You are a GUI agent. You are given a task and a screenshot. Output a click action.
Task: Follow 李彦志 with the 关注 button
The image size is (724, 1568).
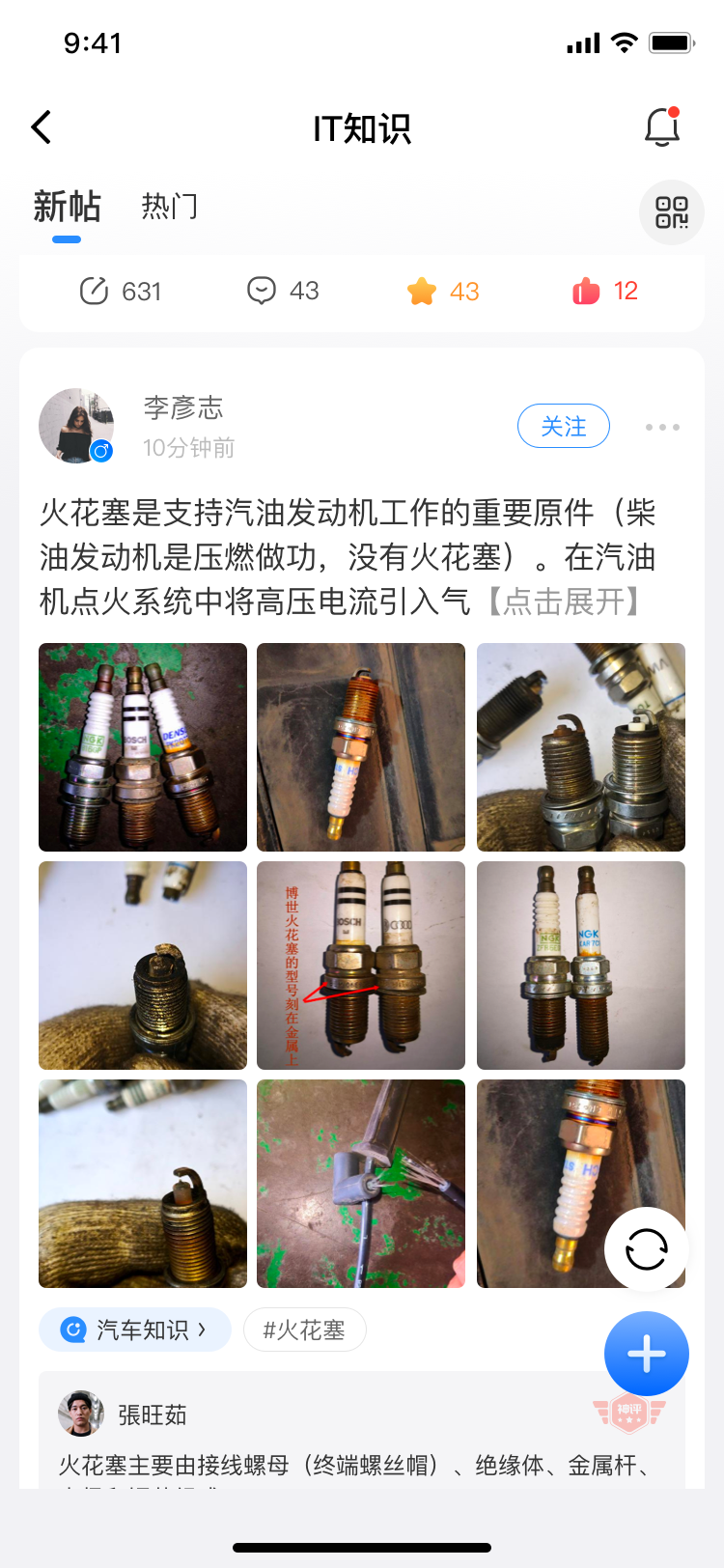pyautogui.click(x=564, y=426)
